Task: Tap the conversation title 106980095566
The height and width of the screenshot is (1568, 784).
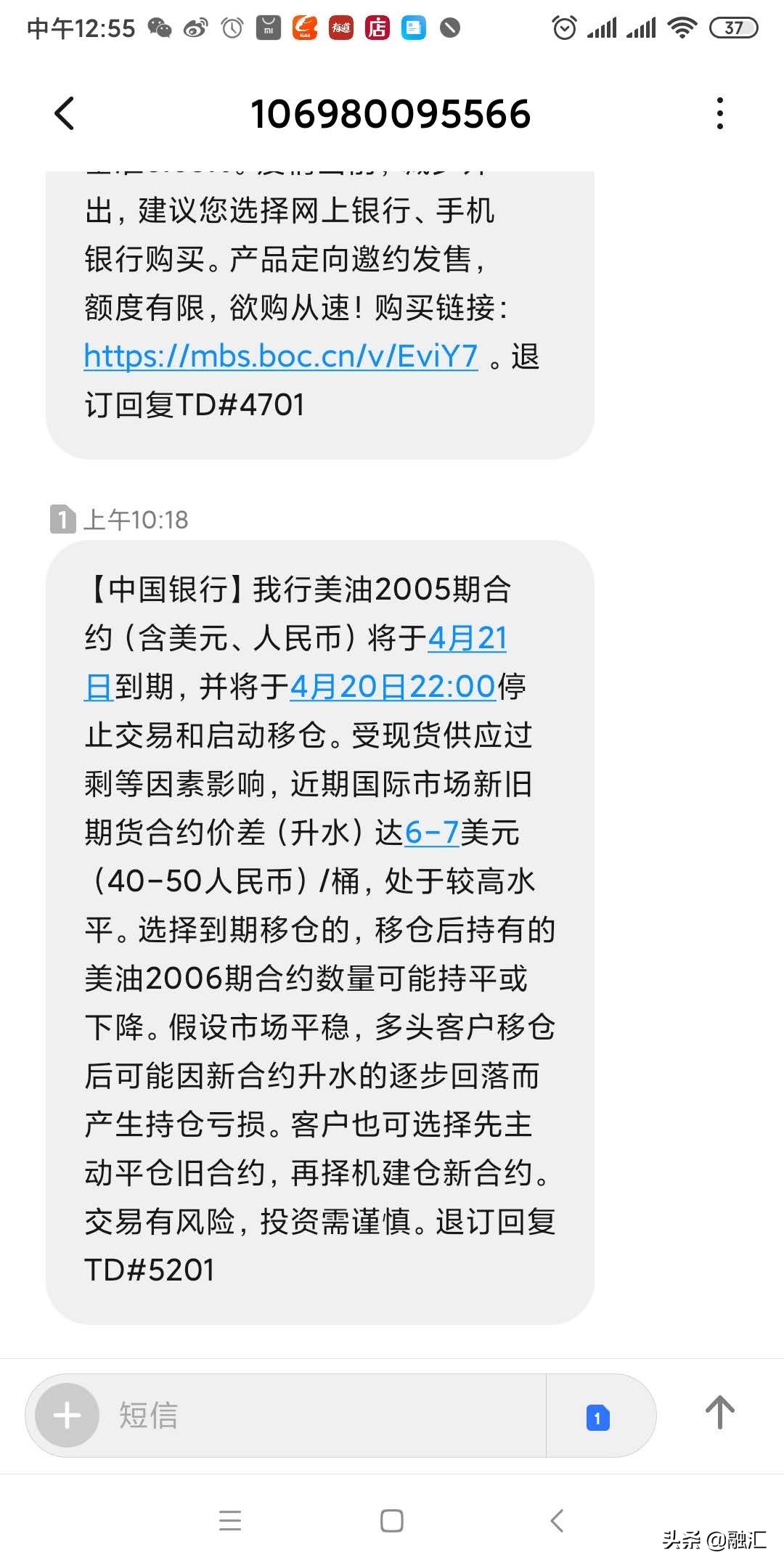Action: (391, 114)
